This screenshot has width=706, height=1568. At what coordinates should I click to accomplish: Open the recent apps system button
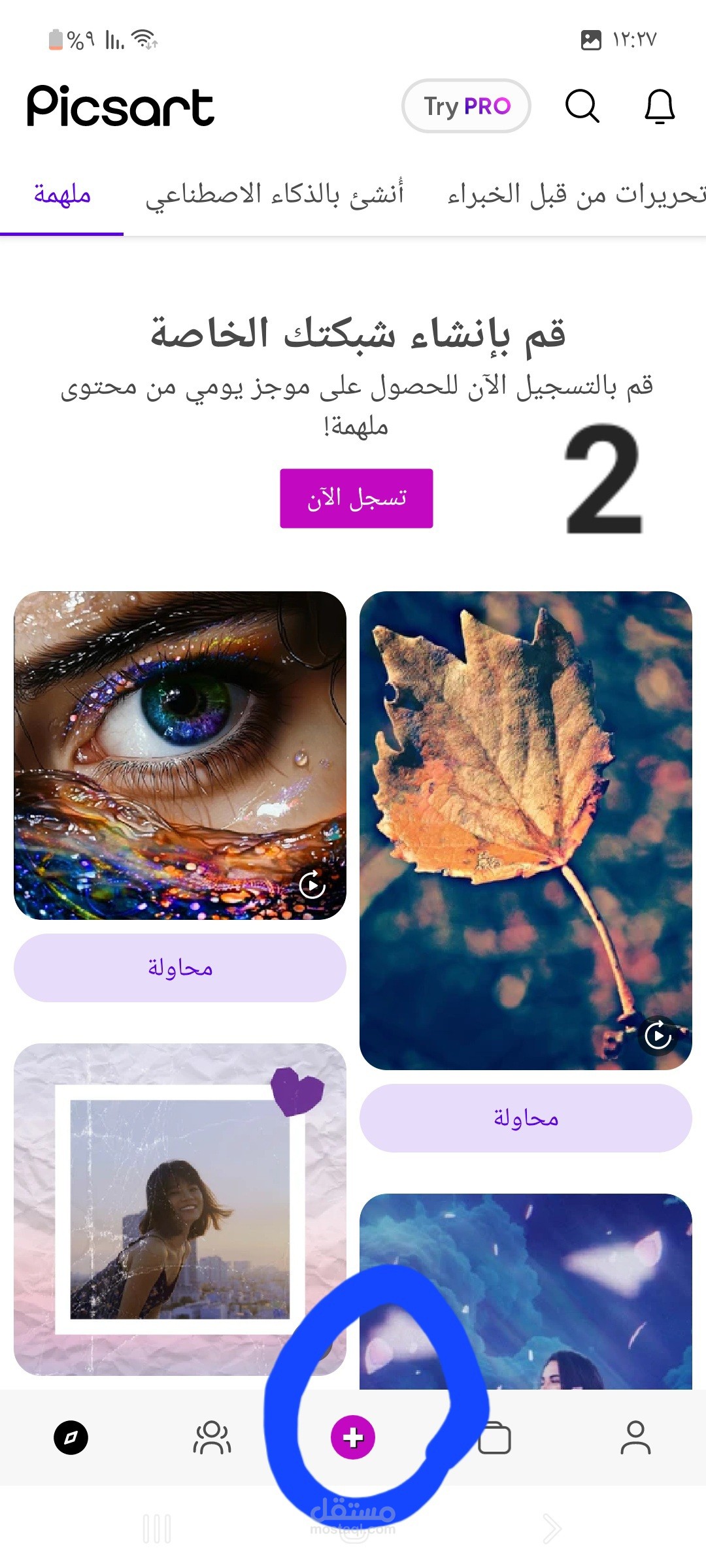(x=157, y=1529)
